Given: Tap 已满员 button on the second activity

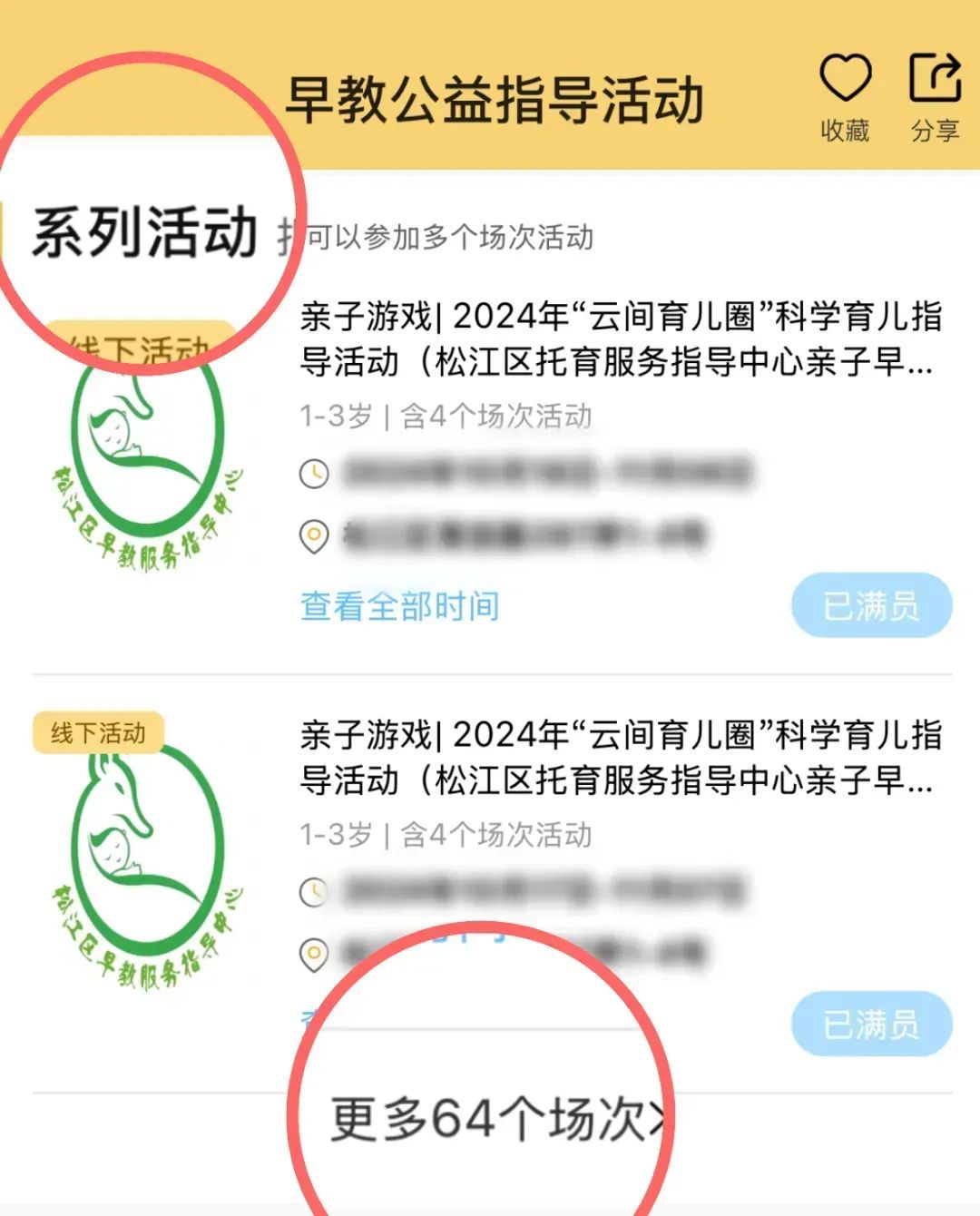Looking at the screenshot, I should 871,1025.
